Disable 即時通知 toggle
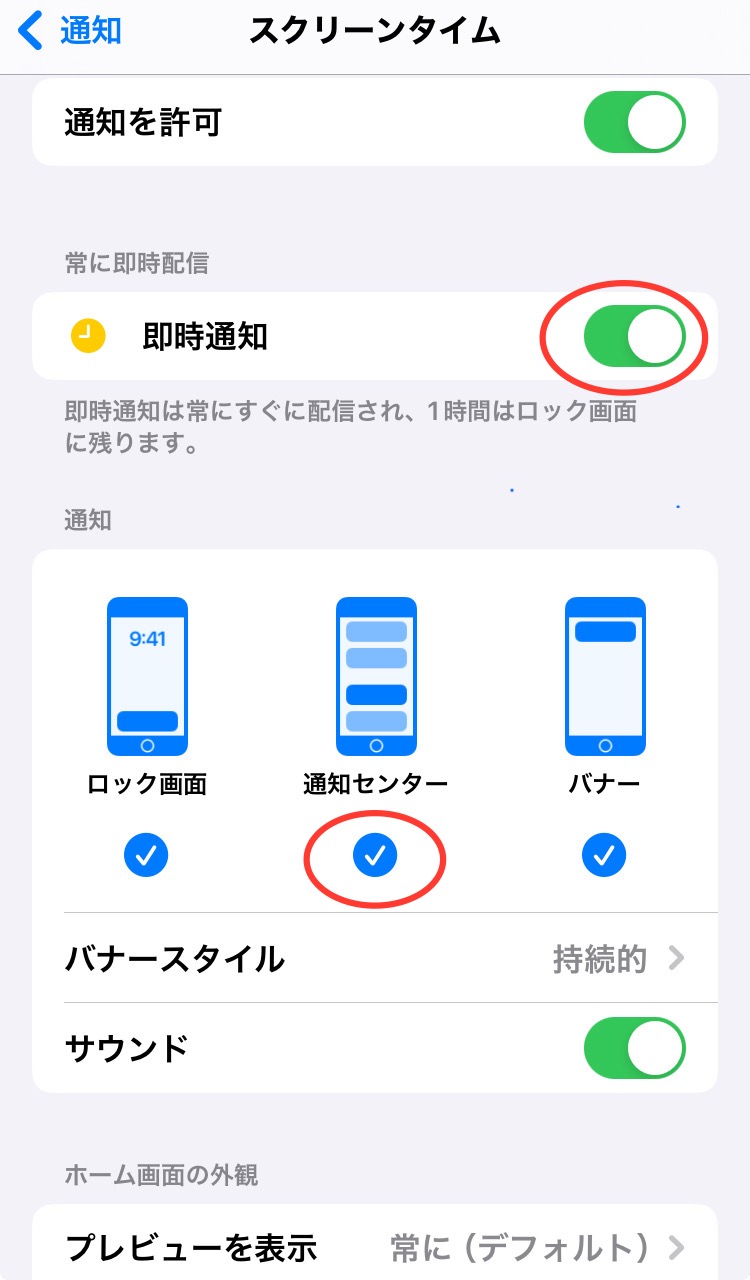 coord(634,336)
